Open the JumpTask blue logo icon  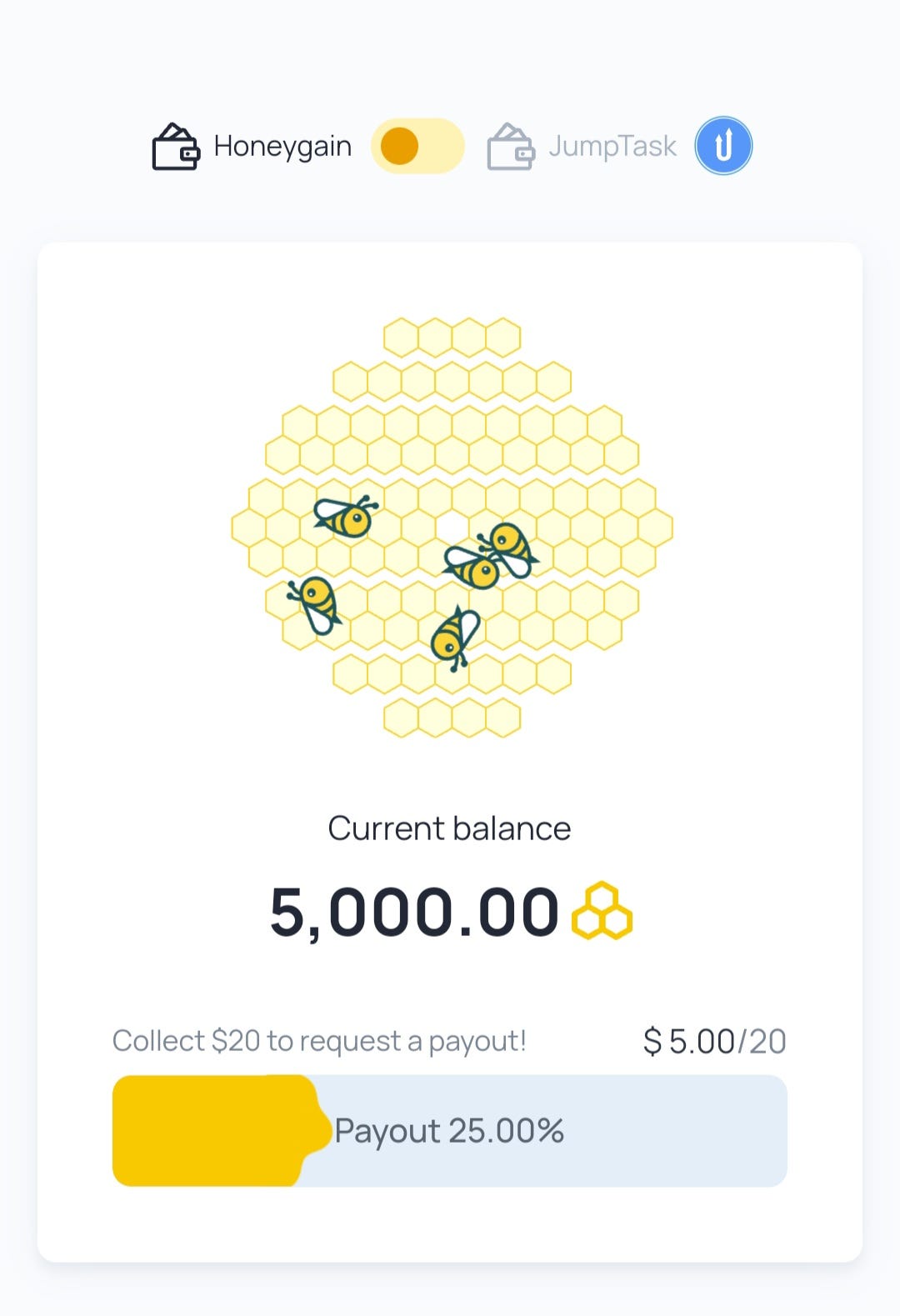tap(723, 146)
